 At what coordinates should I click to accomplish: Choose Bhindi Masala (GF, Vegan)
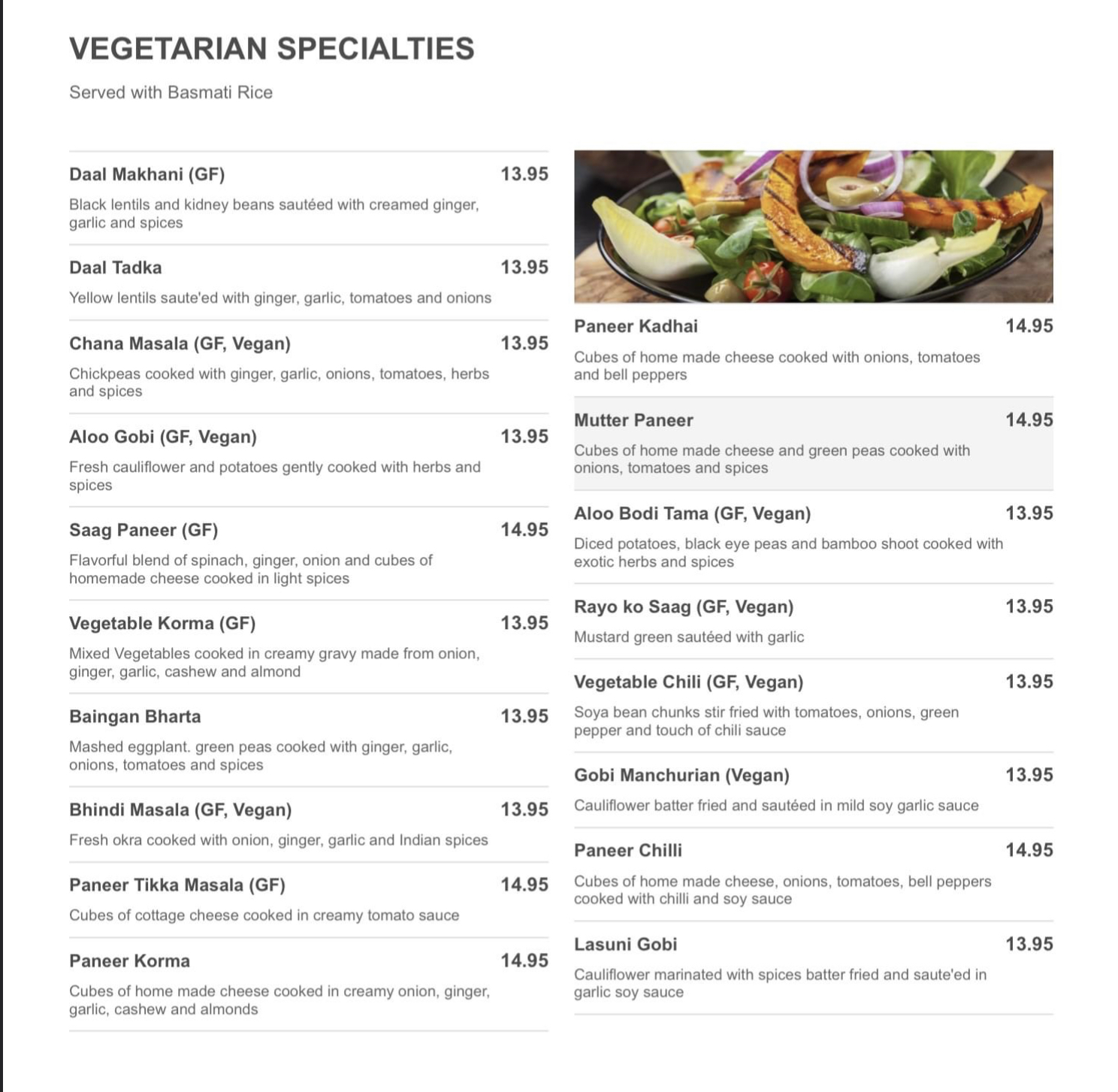(x=309, y=824)
